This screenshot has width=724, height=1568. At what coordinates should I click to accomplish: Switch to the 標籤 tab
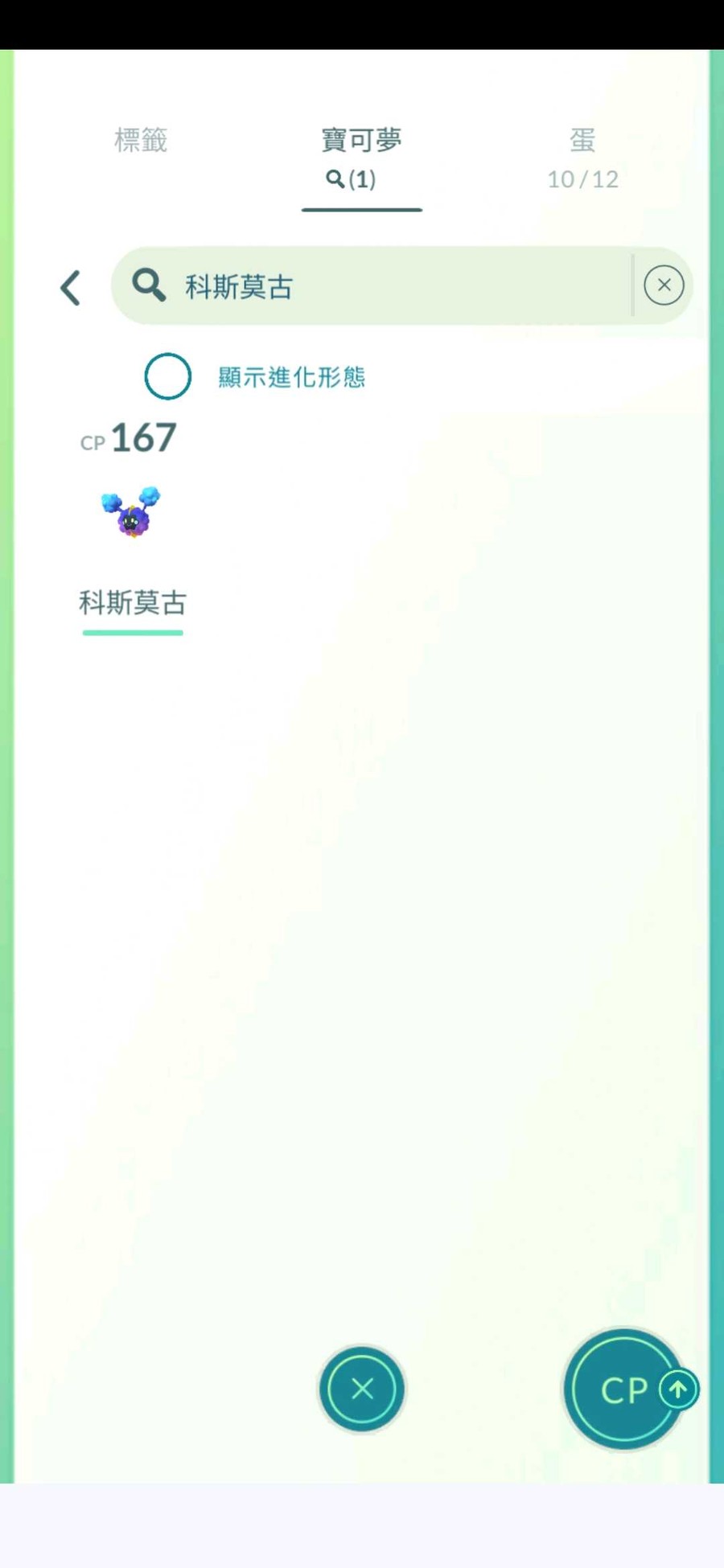141,141
